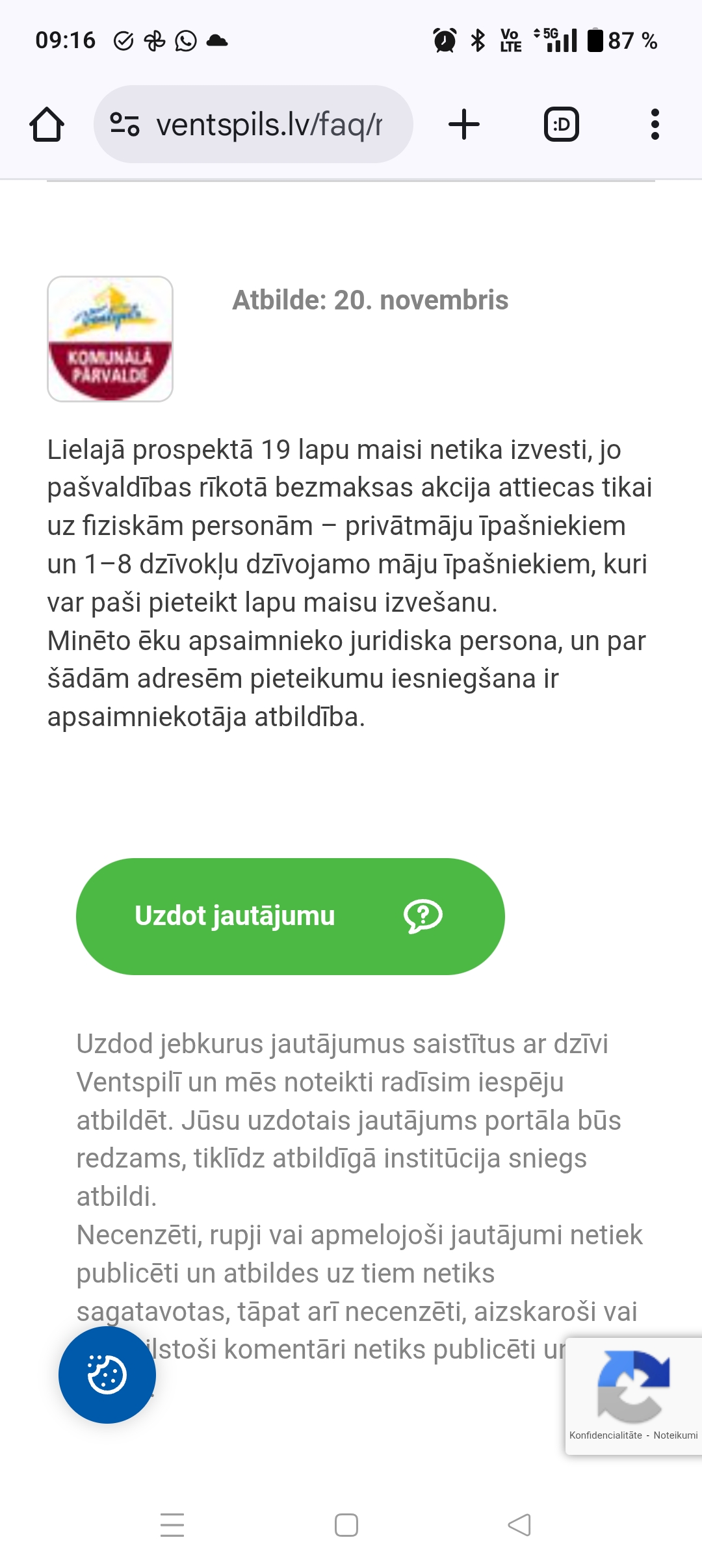Go to the browser home page
Screen dimensions: 702x1568
(x=47, y=124)
